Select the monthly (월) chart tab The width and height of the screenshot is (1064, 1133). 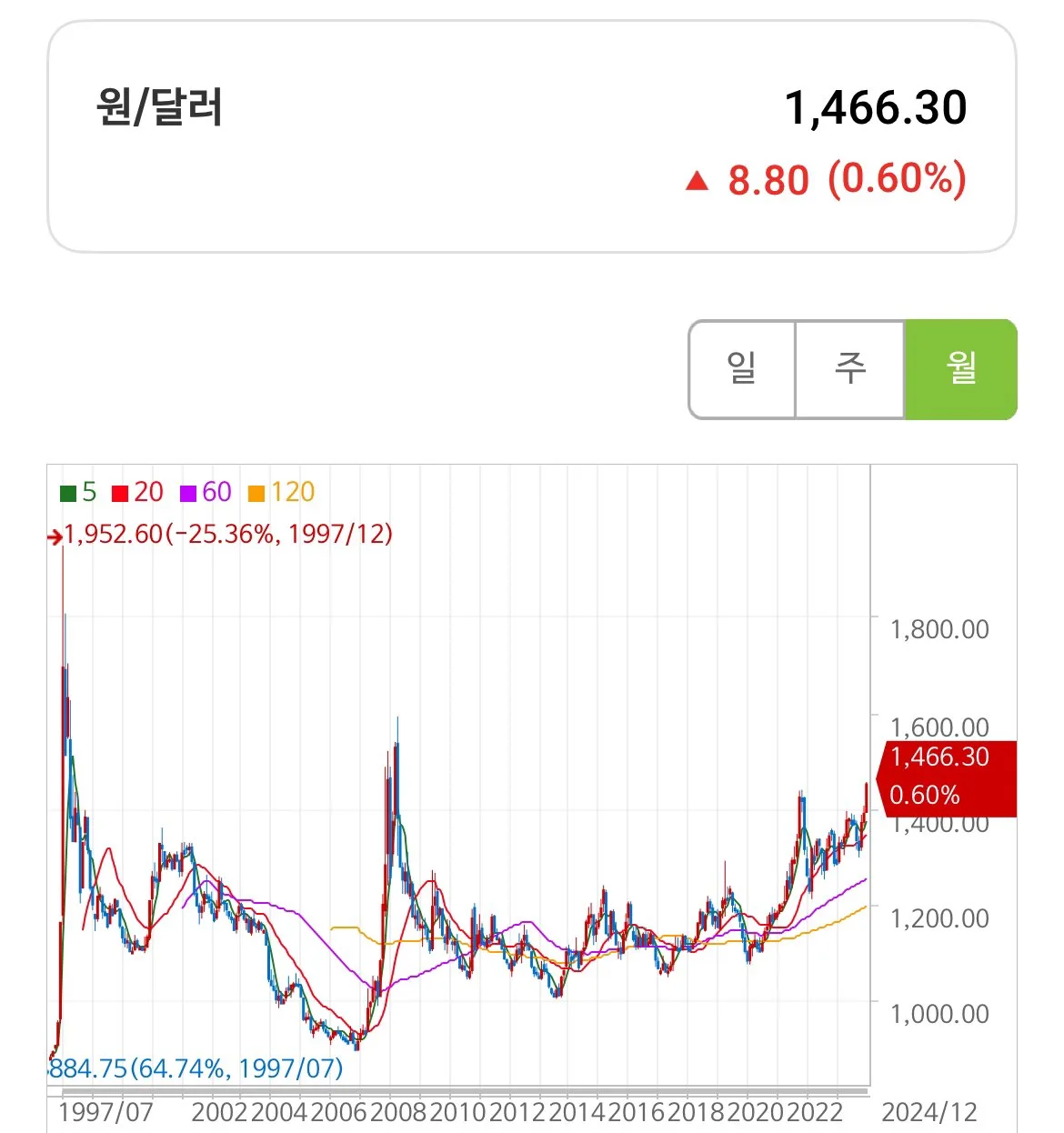click(x=960, y=369)
